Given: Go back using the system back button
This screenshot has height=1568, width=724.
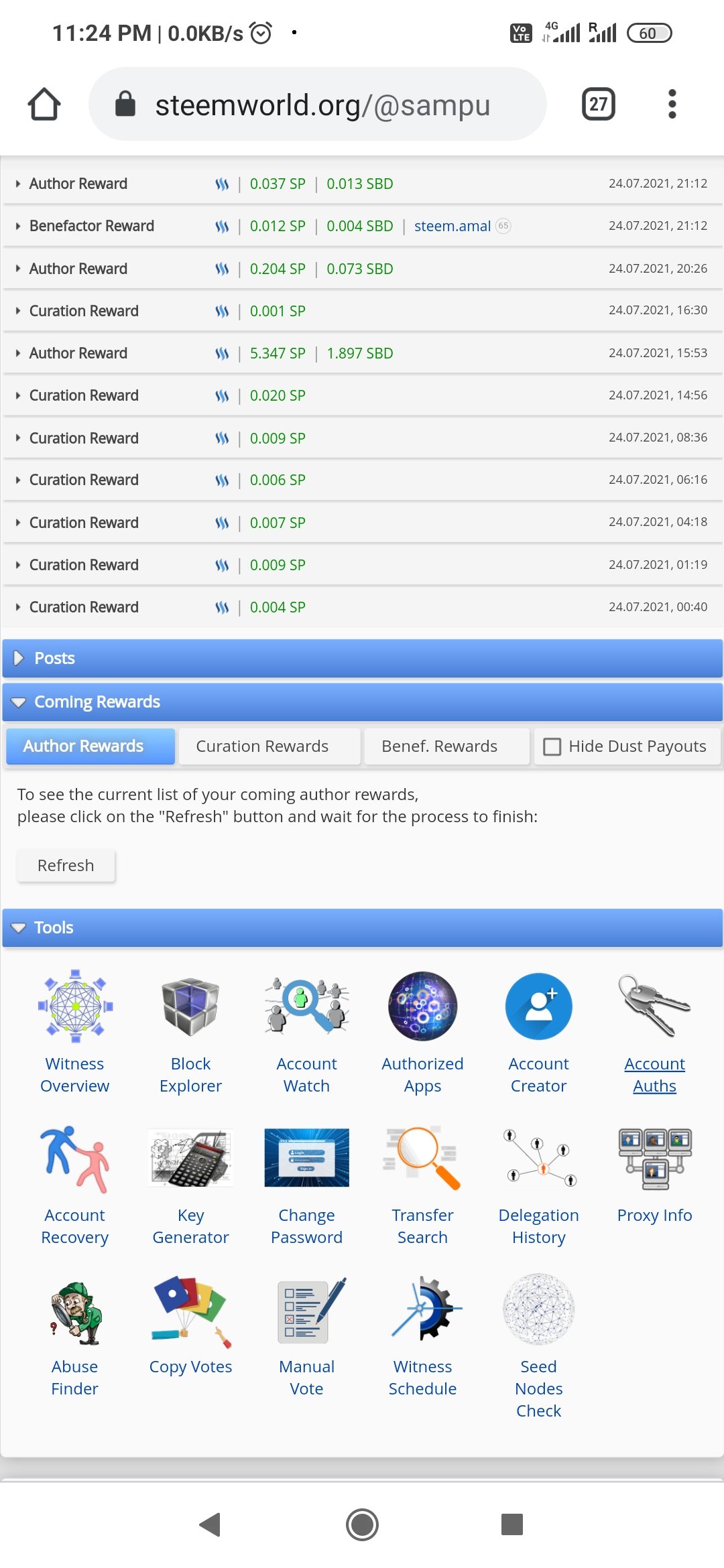Looking at the screenshot, I should [x=210, y=1524].
